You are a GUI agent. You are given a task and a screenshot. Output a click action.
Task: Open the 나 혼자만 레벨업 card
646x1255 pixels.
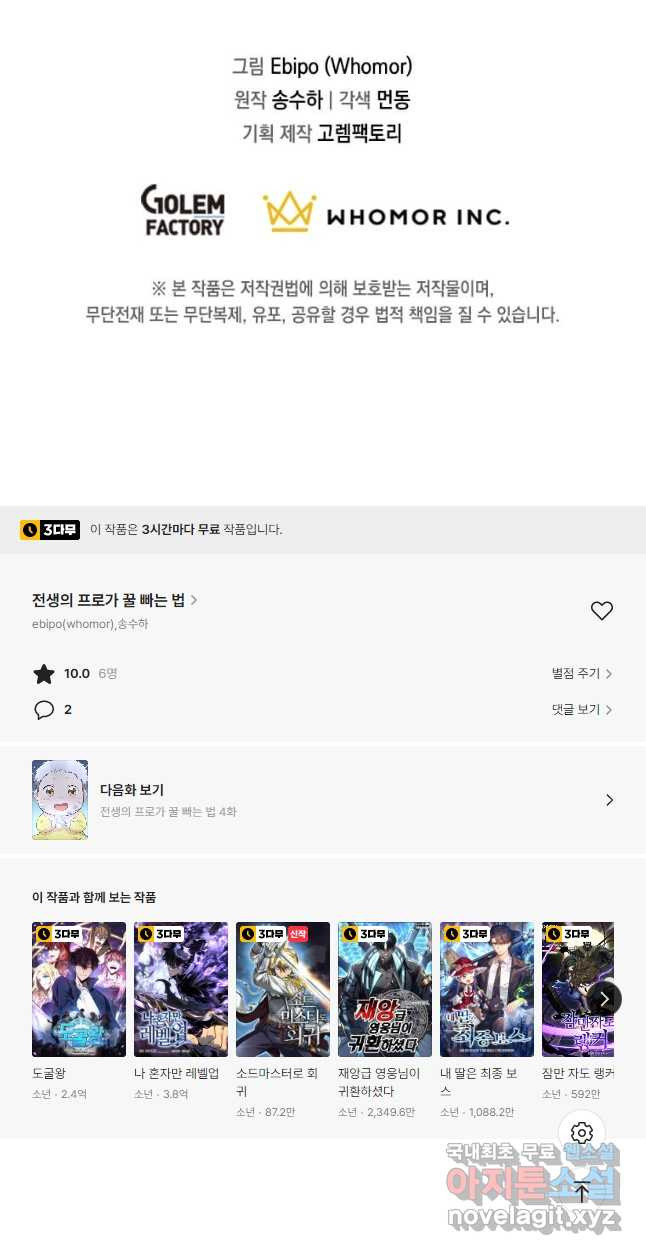click(x=181, y=989)
